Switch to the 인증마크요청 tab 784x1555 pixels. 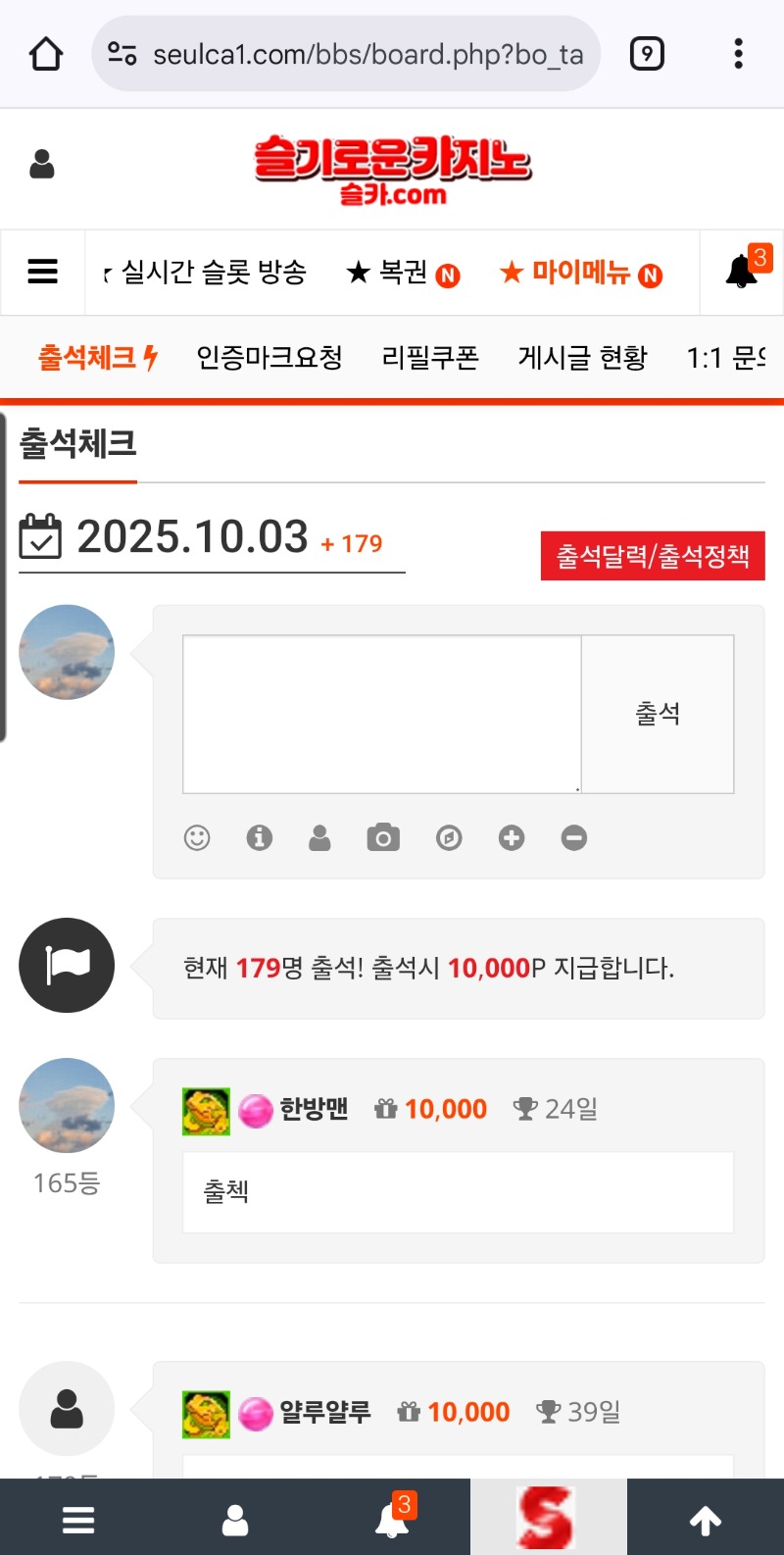[x=269, y=358]
